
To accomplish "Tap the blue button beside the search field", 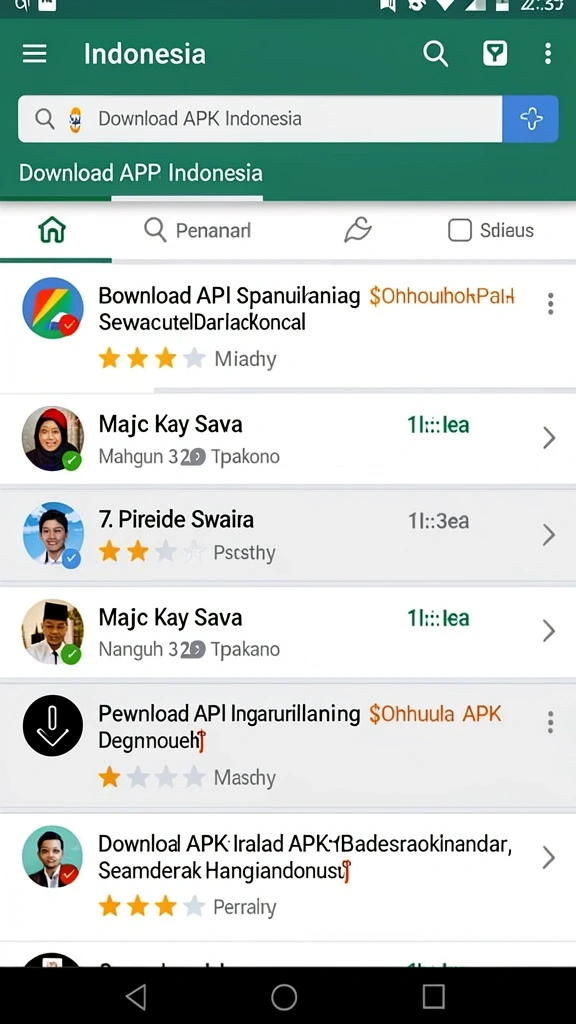I will tap(530, 119).
